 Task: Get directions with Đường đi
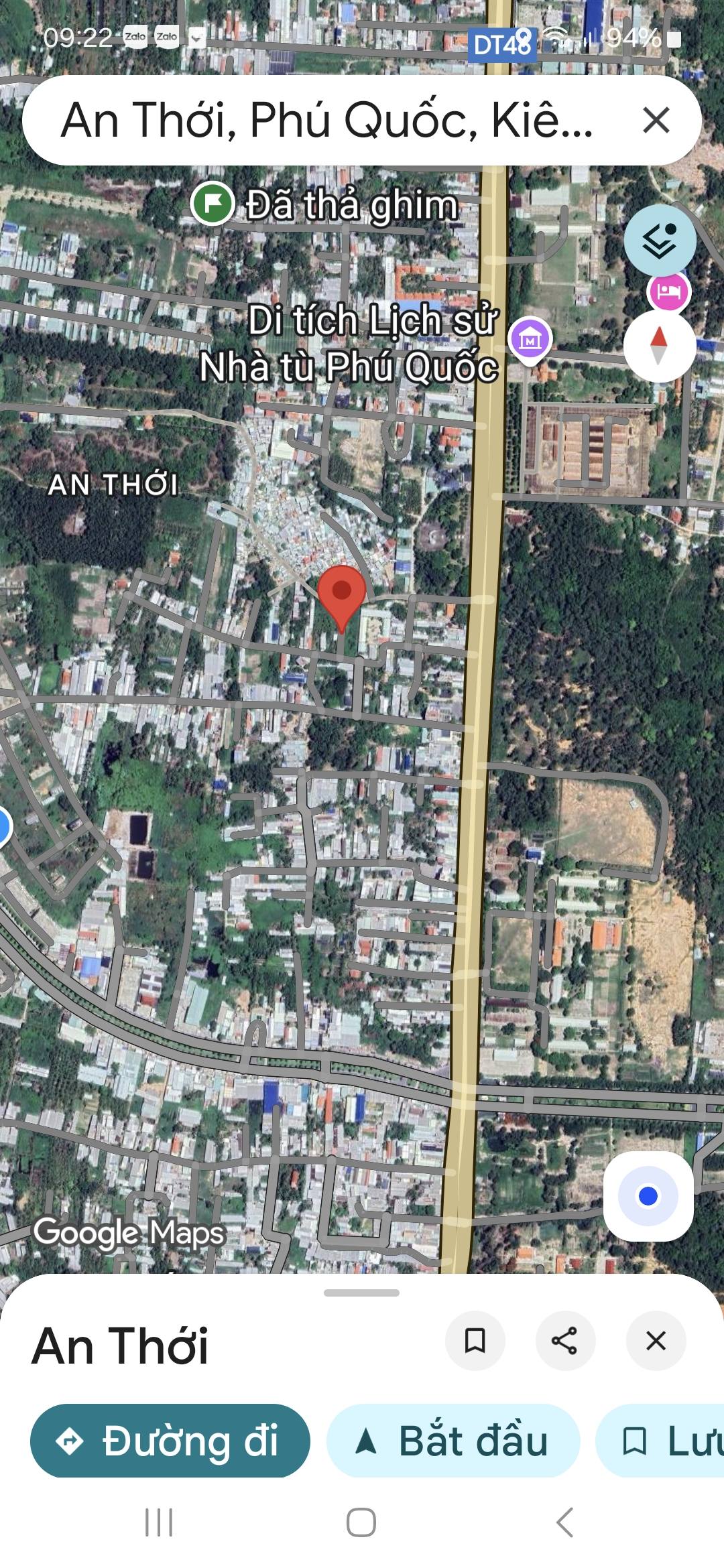pos(170,1441)
